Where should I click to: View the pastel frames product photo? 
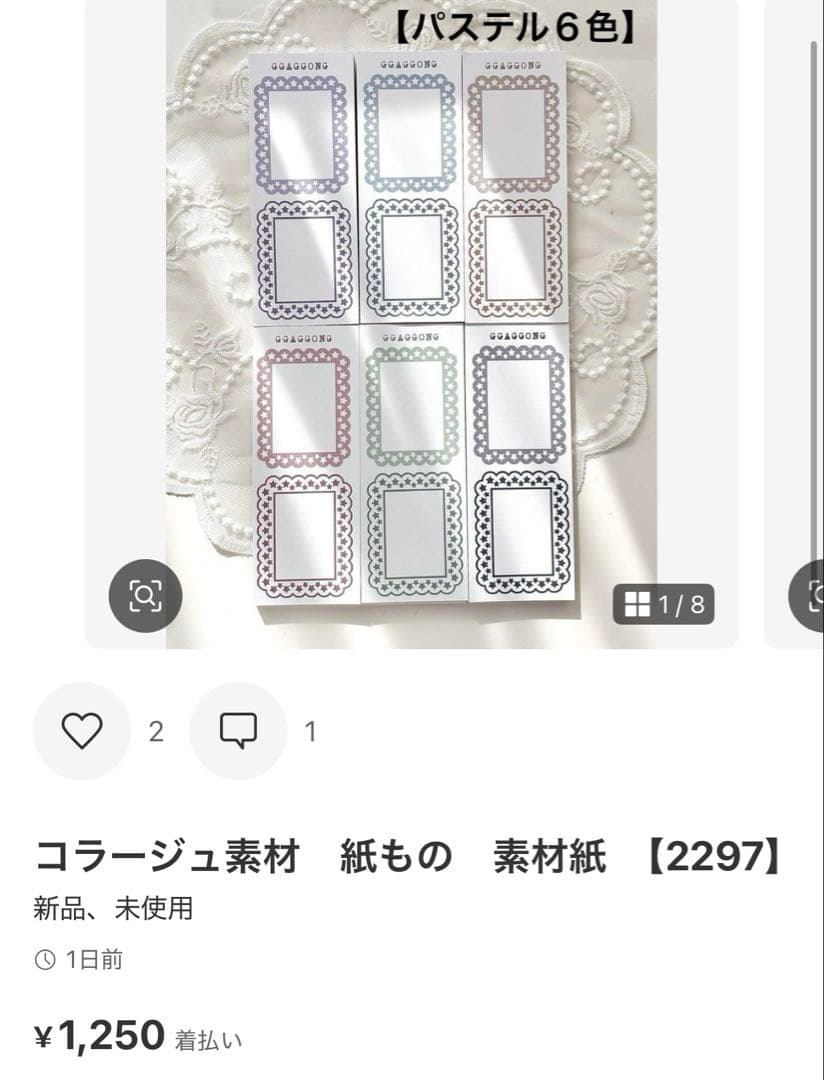[420, 320]
